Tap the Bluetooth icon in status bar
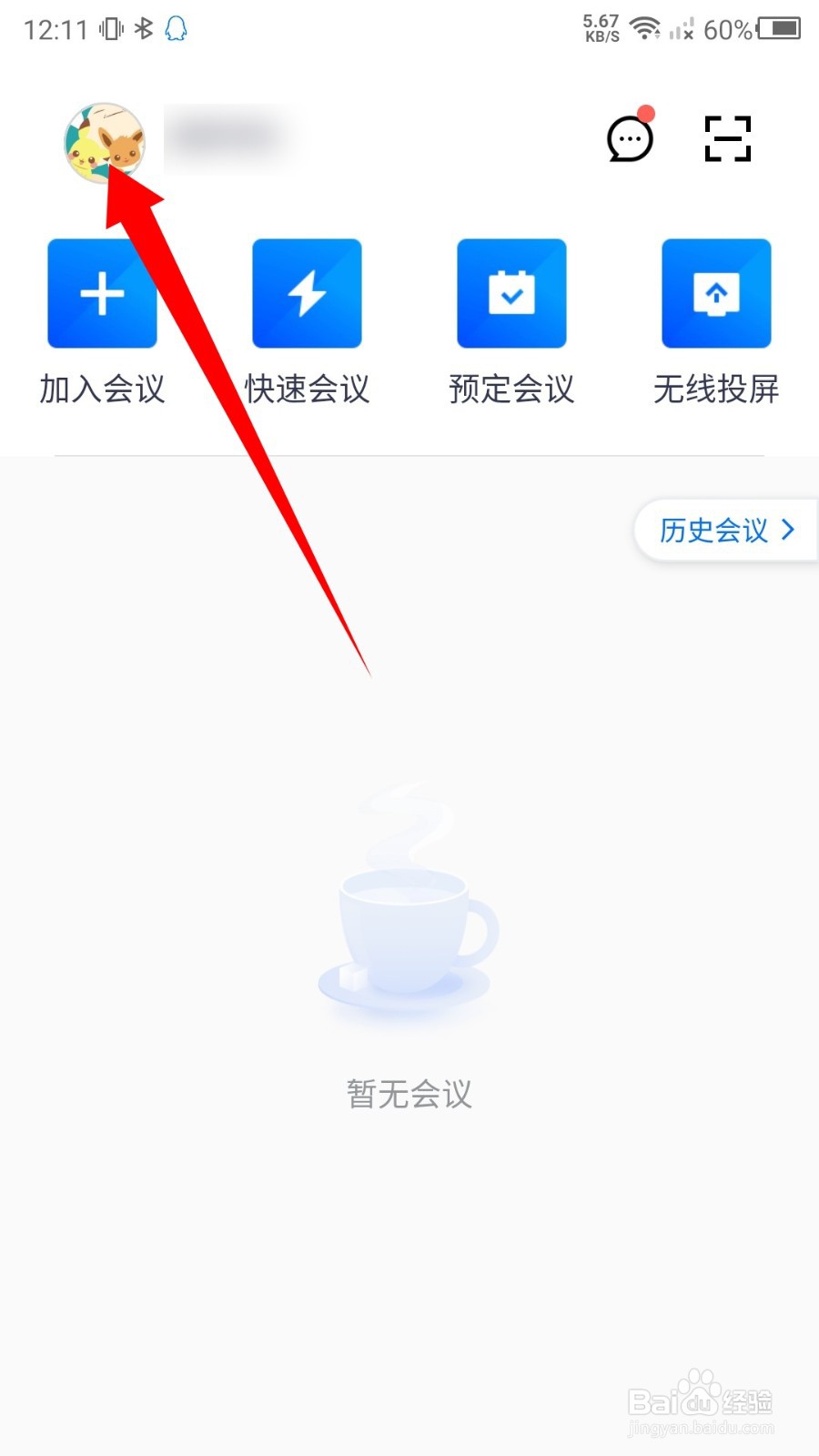This screenshot has height=1456, width=819. pyautogui.click(x=143, y=28)
